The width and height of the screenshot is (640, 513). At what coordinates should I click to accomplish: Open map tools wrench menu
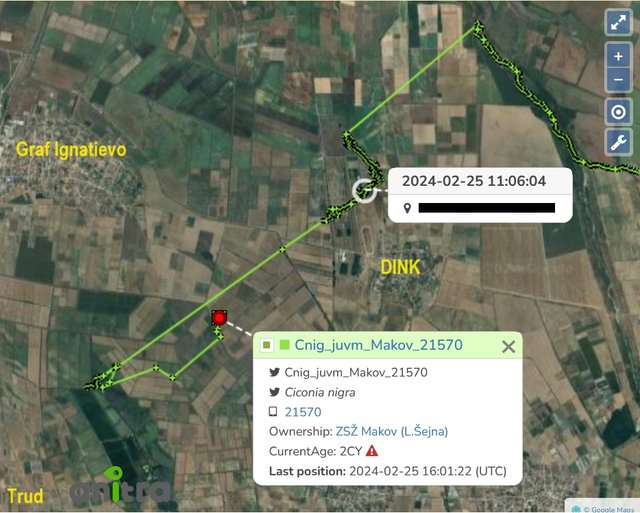[x=617, y=144]
